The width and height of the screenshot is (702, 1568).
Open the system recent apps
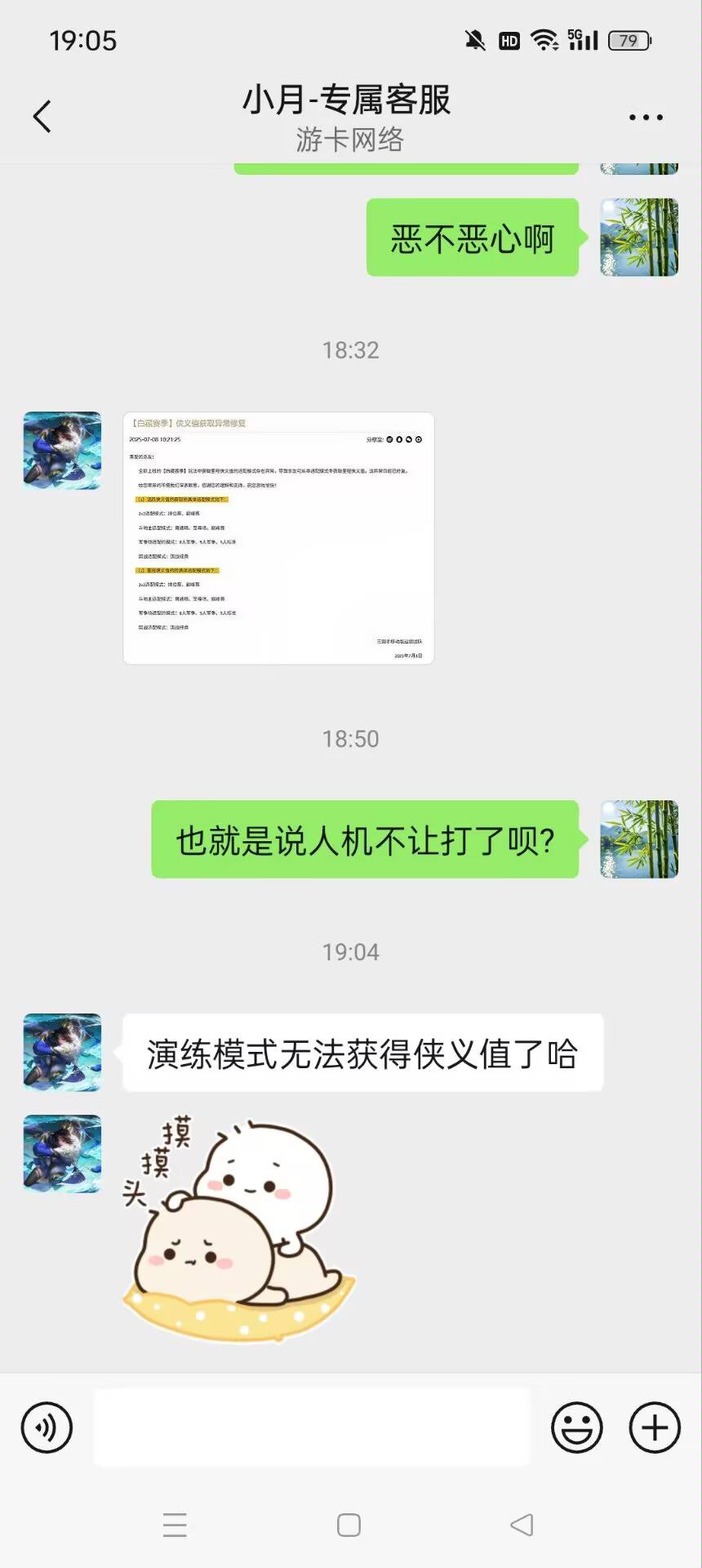175,1525
